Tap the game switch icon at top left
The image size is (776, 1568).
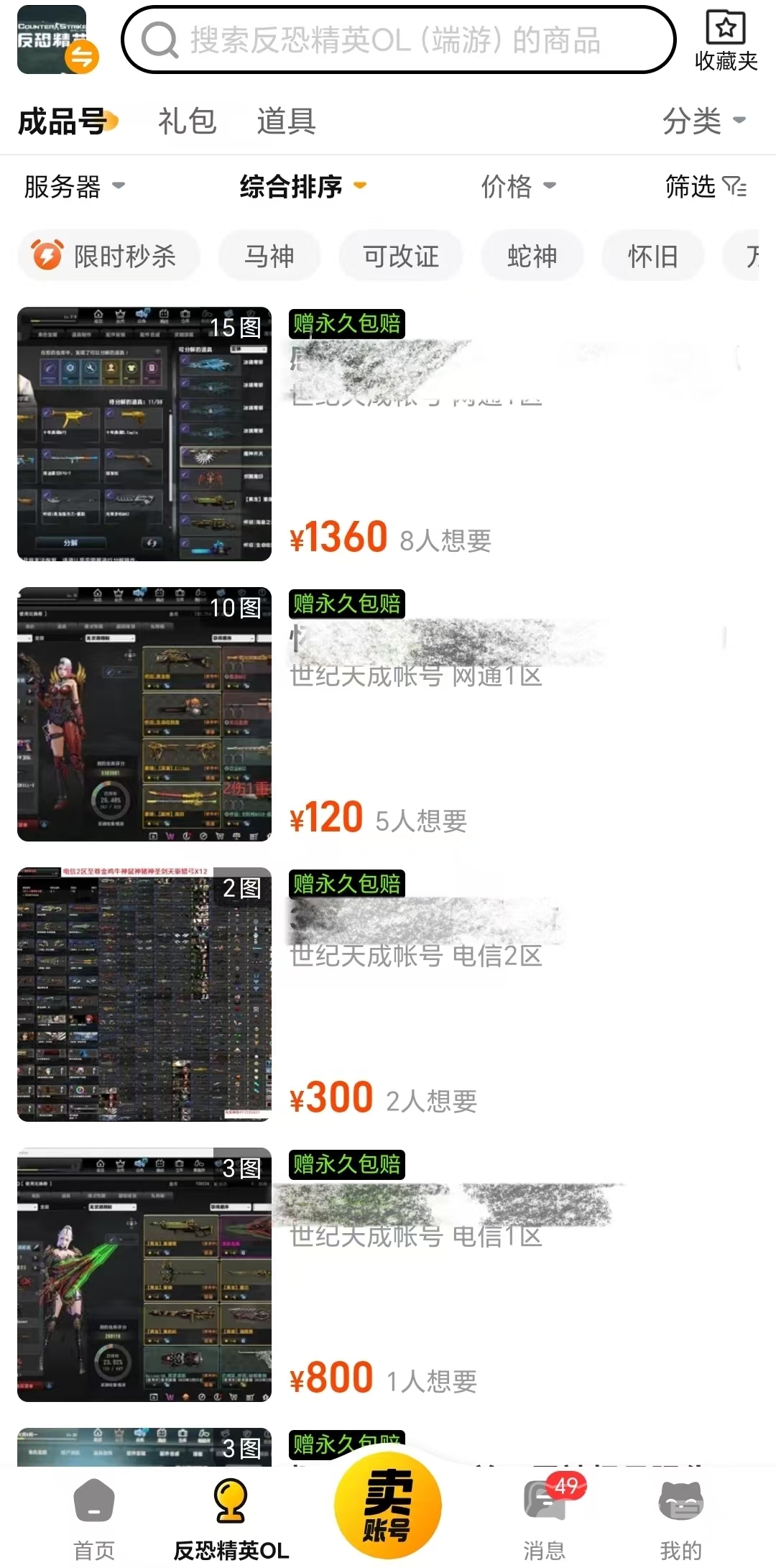pos(57,40)
